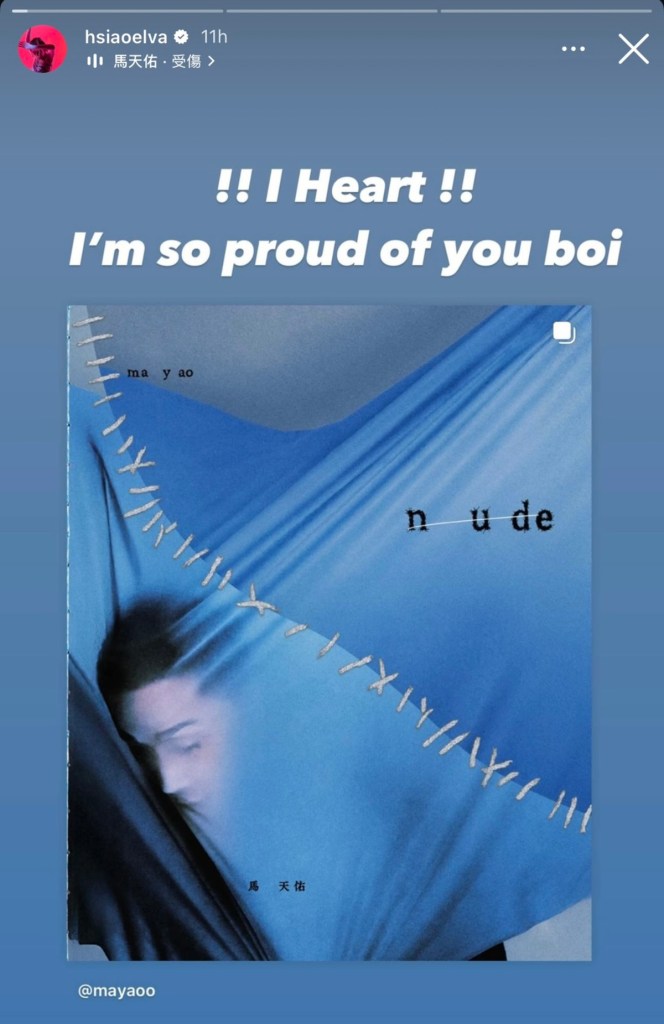Open hsiaoelva's profile picture
The height and width of the screenshot is (1024, 664).
[42, 49]
